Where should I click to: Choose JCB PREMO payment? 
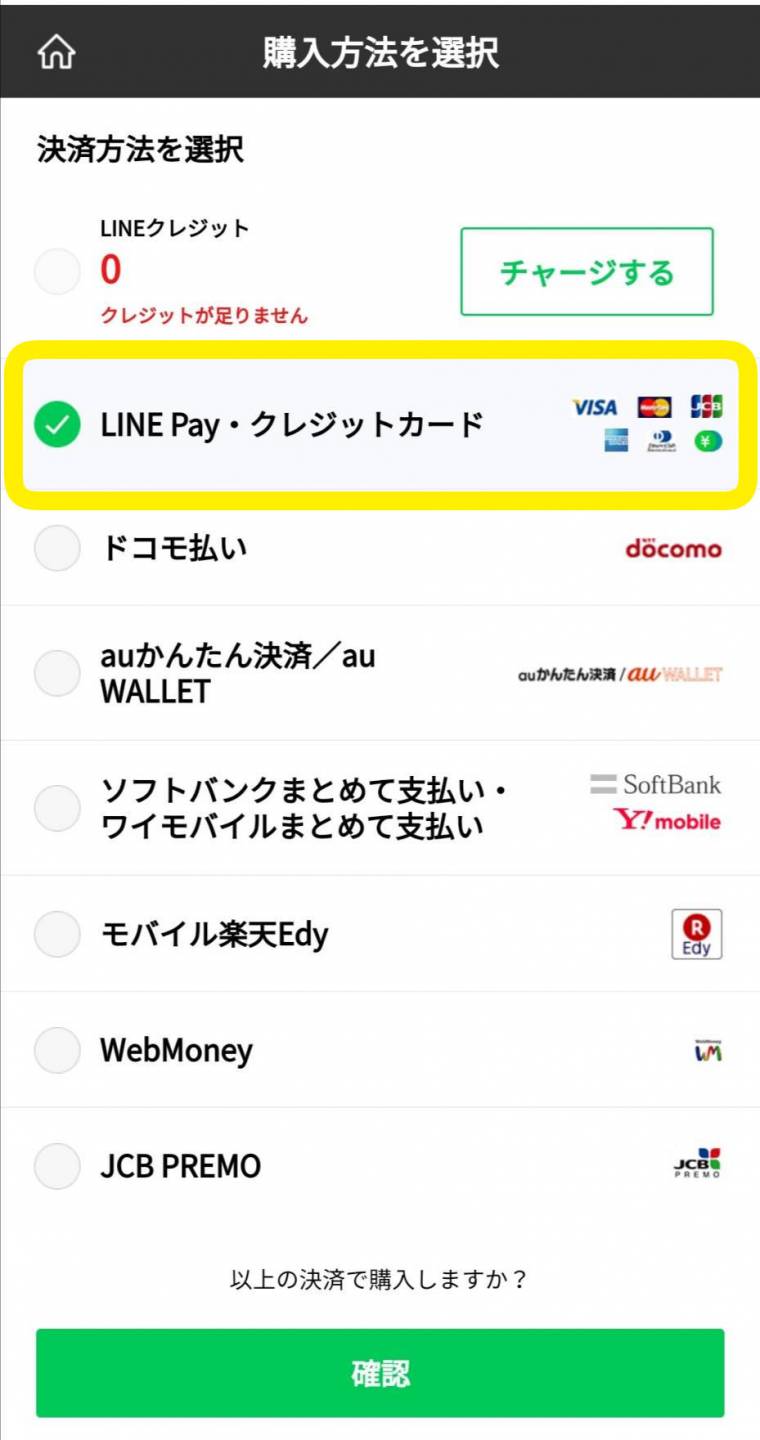[380, 1166]
